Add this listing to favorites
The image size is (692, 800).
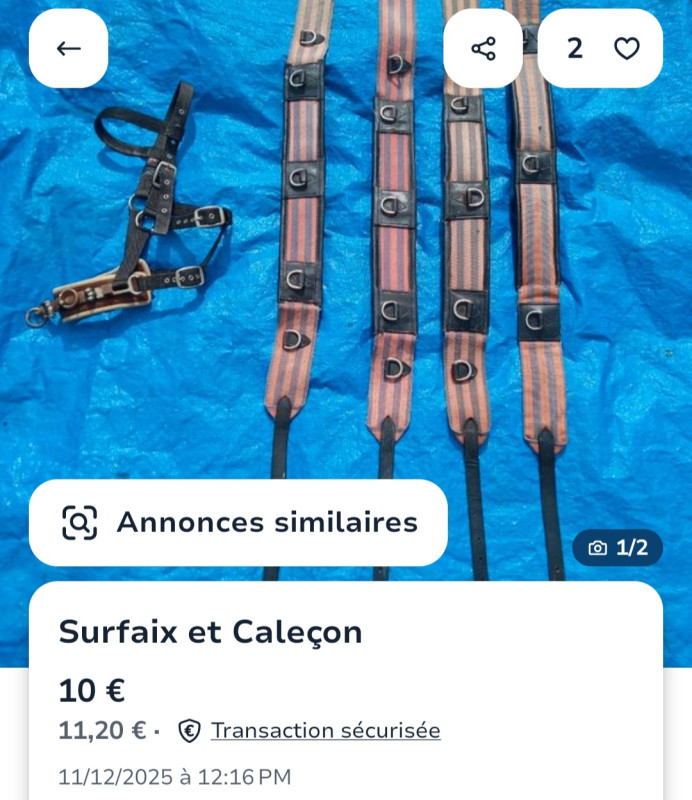(x=626, y=48)
